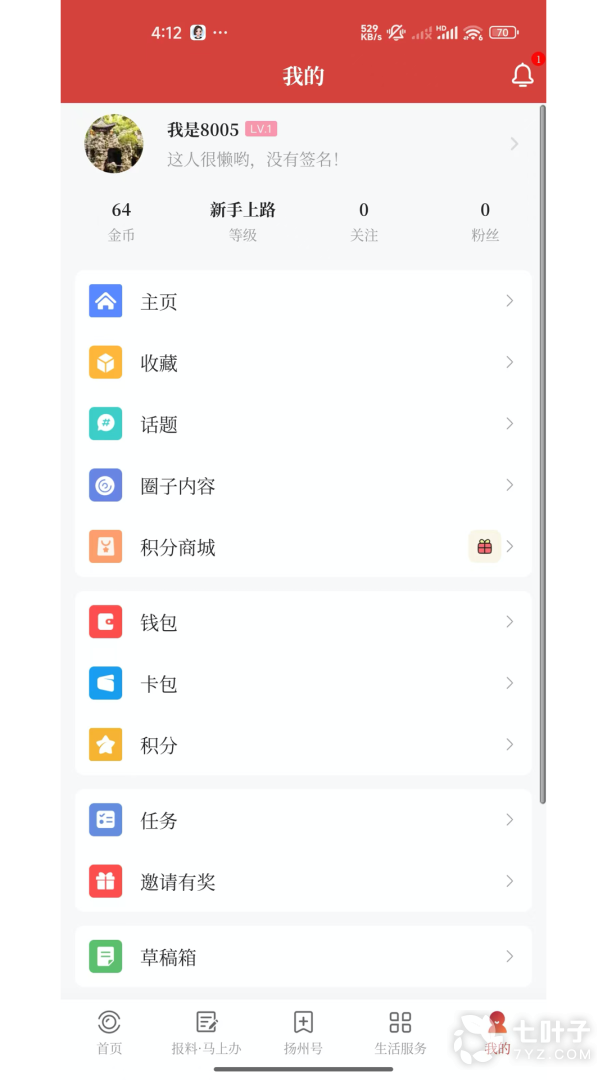View my 积分 points
607x1080 pixels.
click(302, 745)
